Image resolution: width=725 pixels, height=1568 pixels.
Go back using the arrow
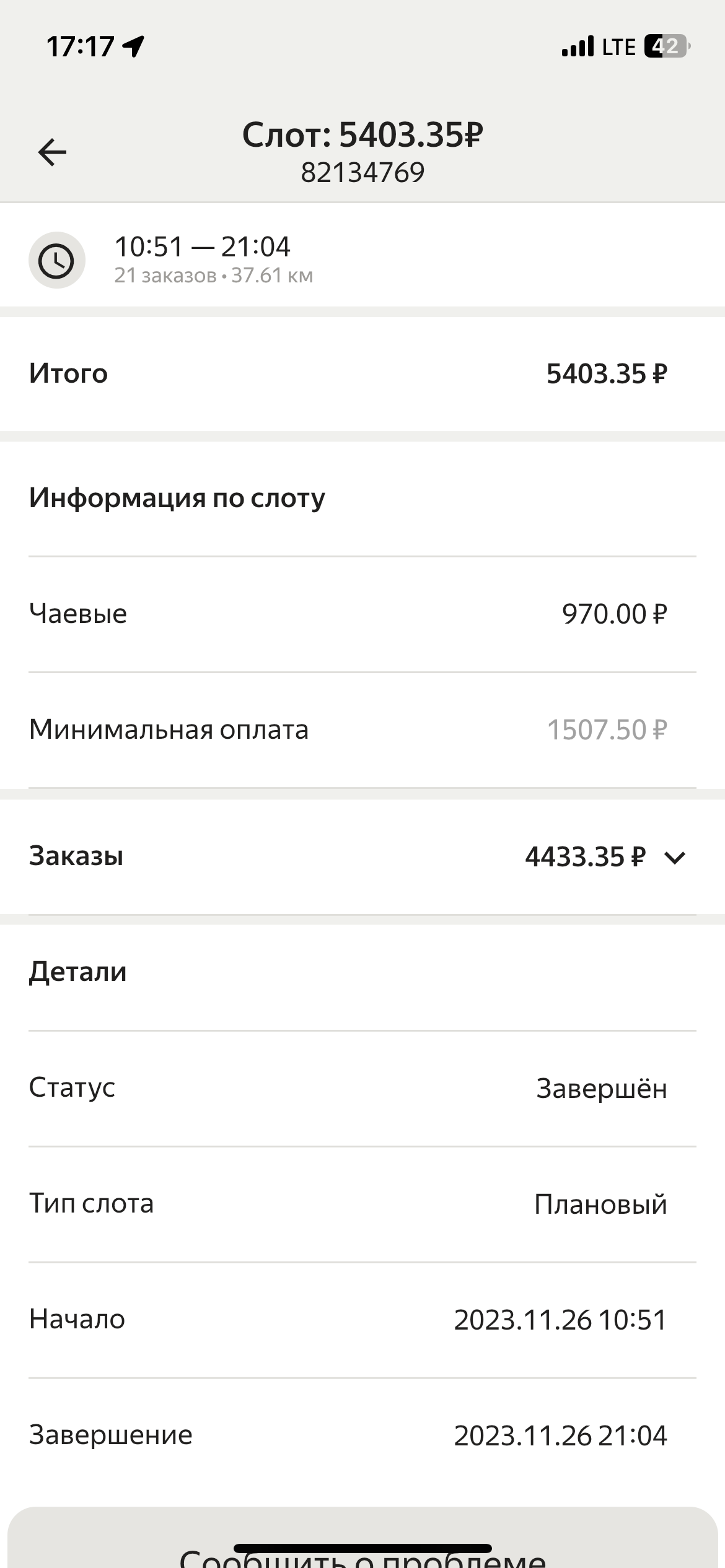[x=52, y=152]
